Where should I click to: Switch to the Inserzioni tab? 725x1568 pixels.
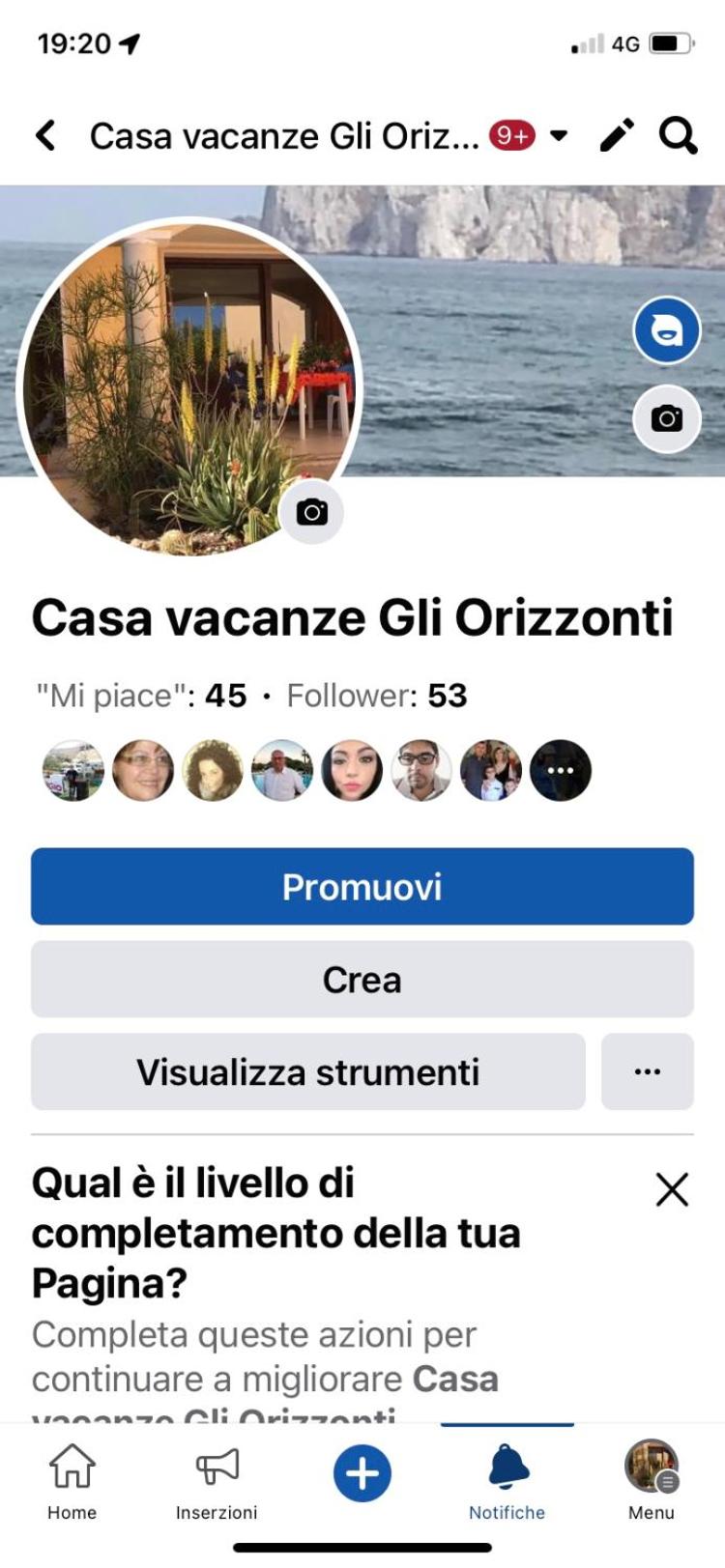pos(217,1482)
